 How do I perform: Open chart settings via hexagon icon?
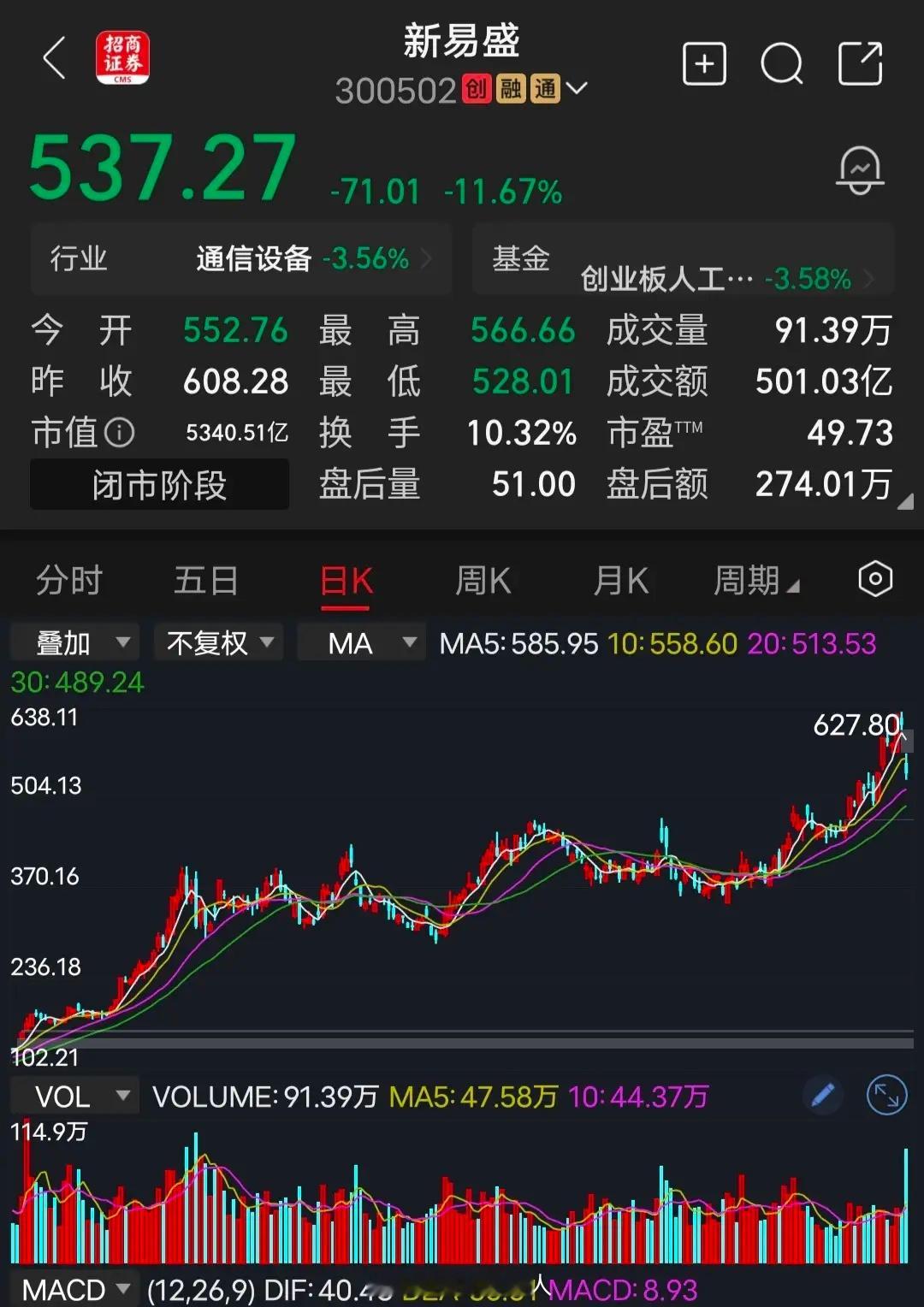click(x=875, y=579)
